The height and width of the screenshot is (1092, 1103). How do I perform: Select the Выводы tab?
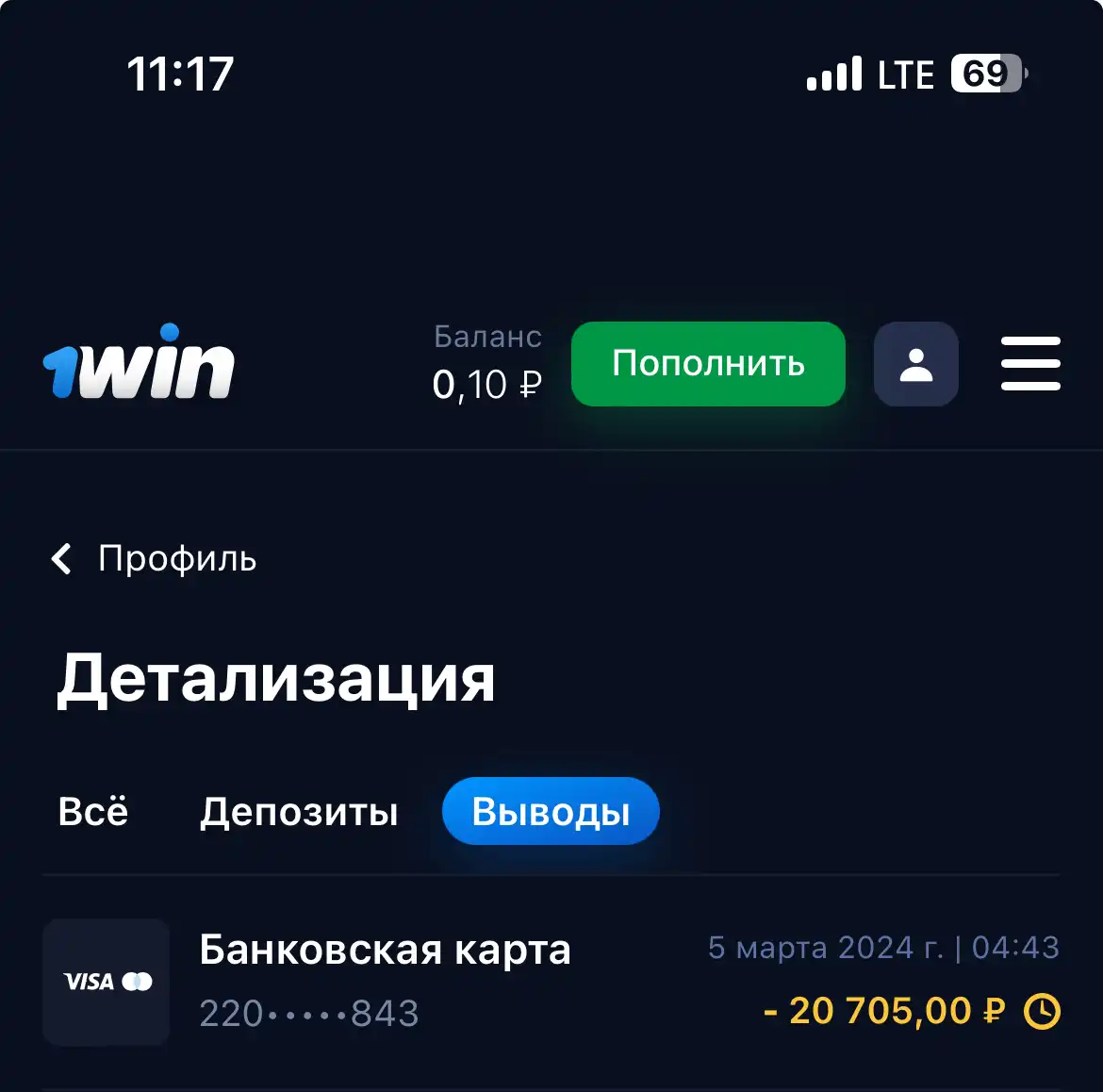pyautogui.click(x=551, y=811)
